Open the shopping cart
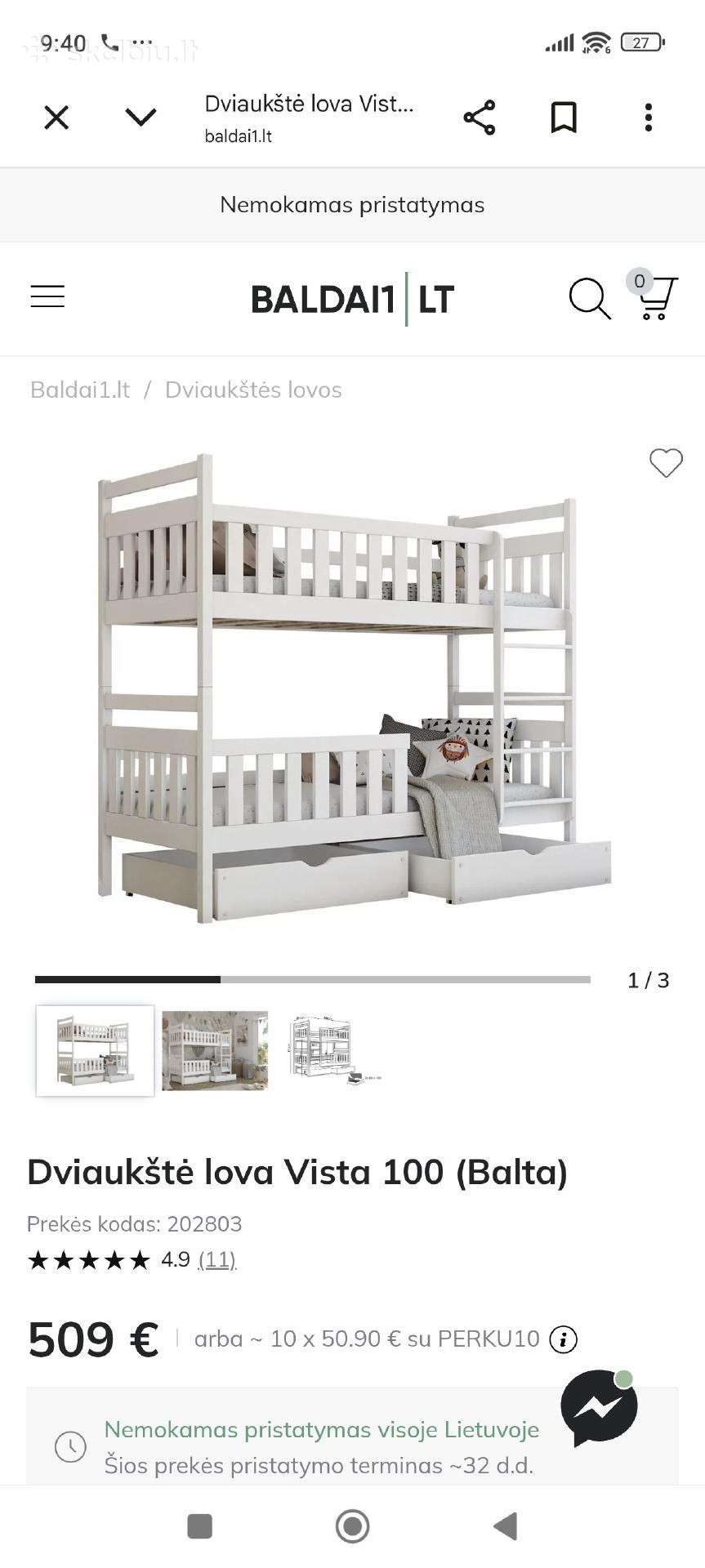This screenshot has height=1568, width=705. (x=655, y=296)
